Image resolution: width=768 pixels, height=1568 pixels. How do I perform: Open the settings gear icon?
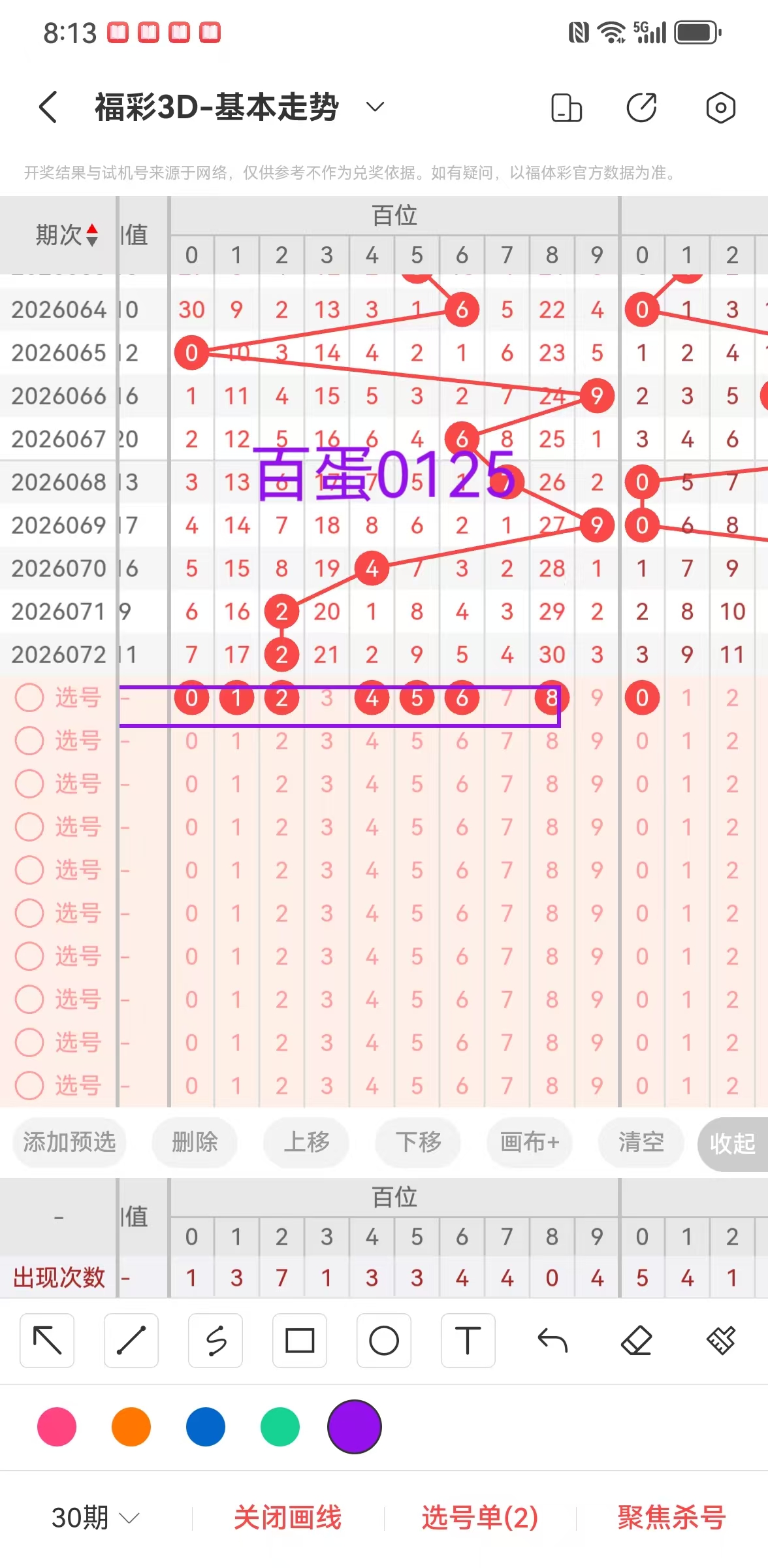[x=720, y=108]
